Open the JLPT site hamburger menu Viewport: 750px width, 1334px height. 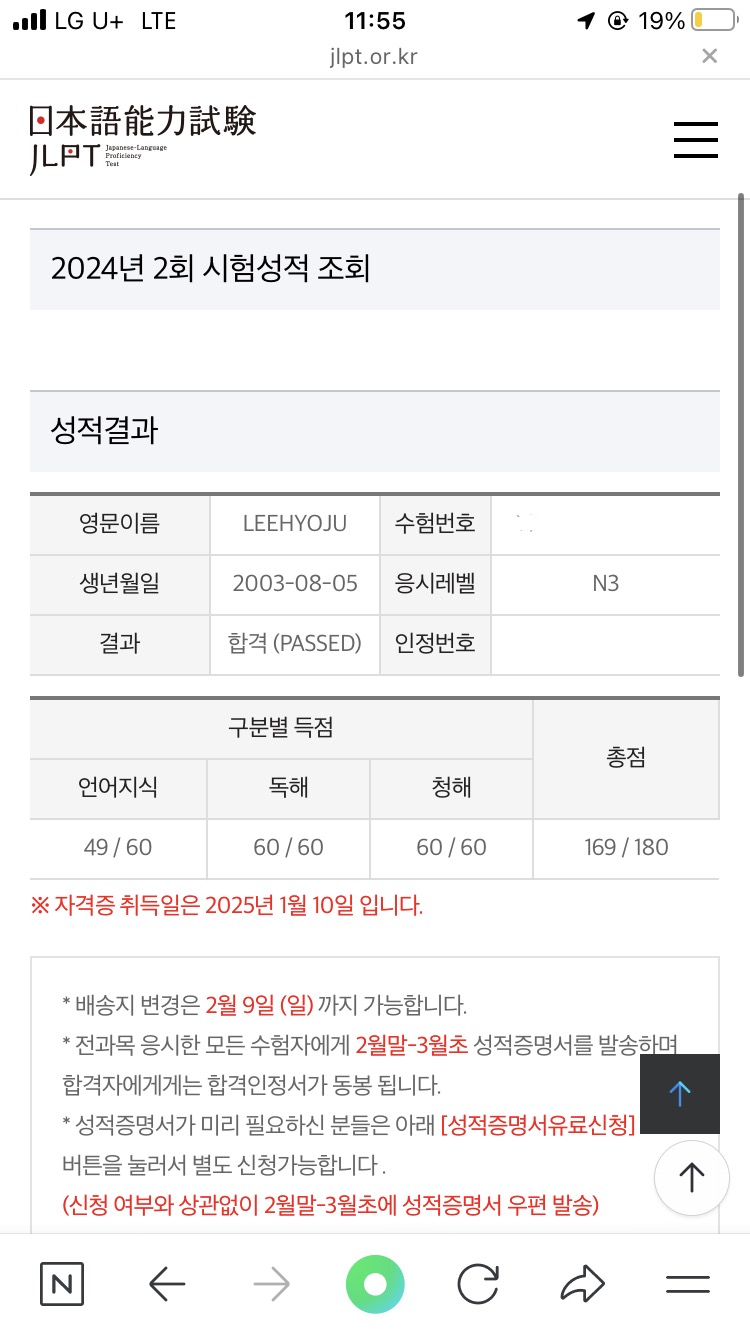(x=696, y=140)
